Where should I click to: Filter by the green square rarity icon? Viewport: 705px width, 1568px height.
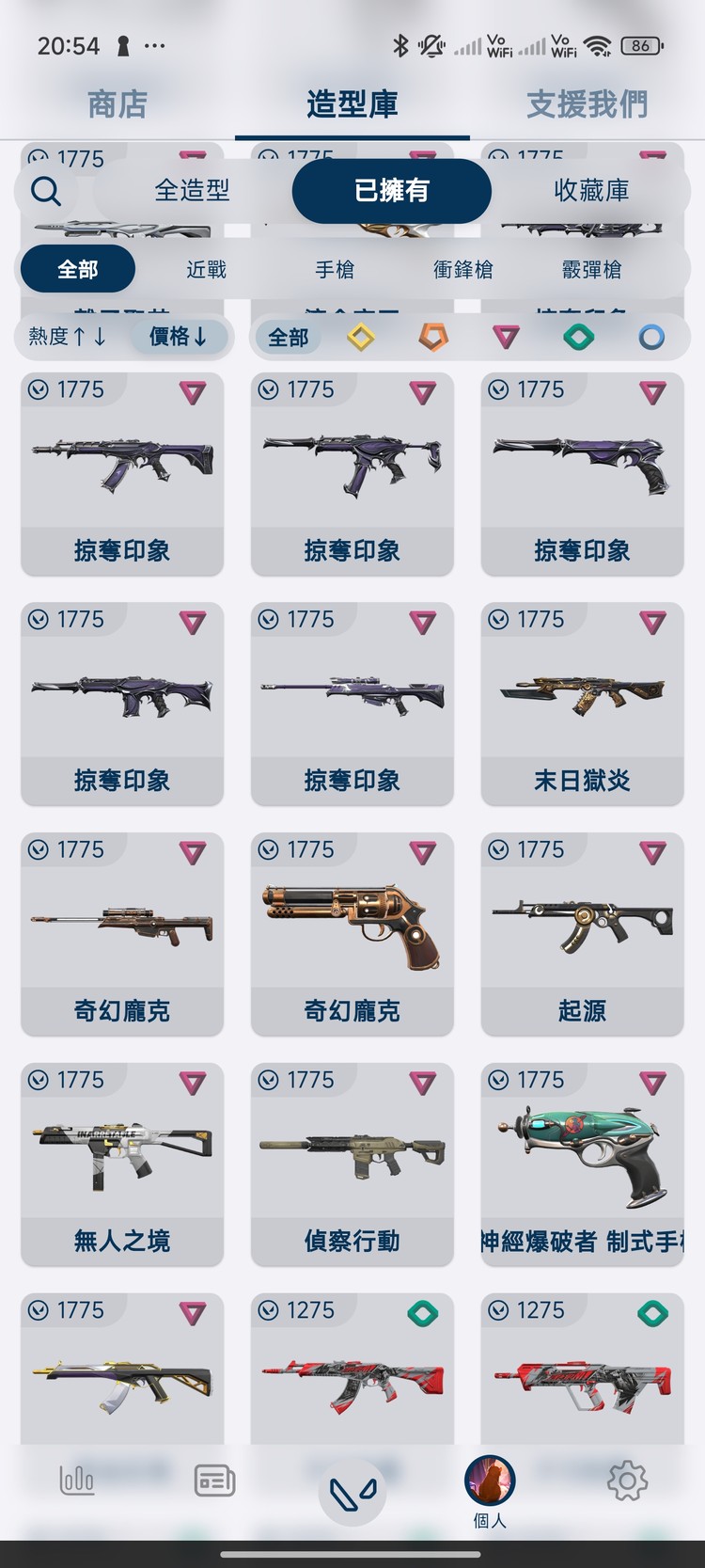pos(578,336)
